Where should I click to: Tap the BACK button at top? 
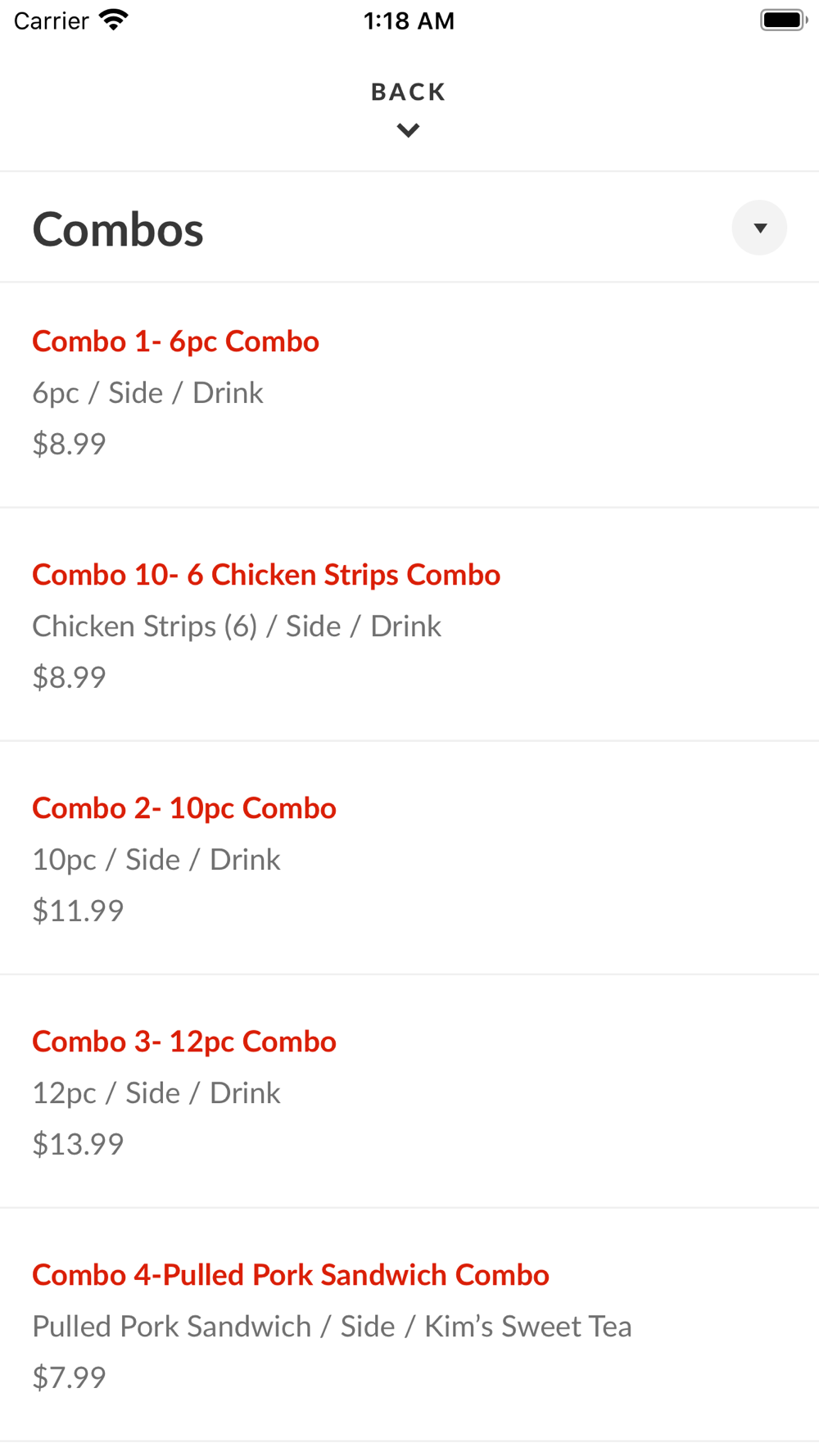click(408, 107)
